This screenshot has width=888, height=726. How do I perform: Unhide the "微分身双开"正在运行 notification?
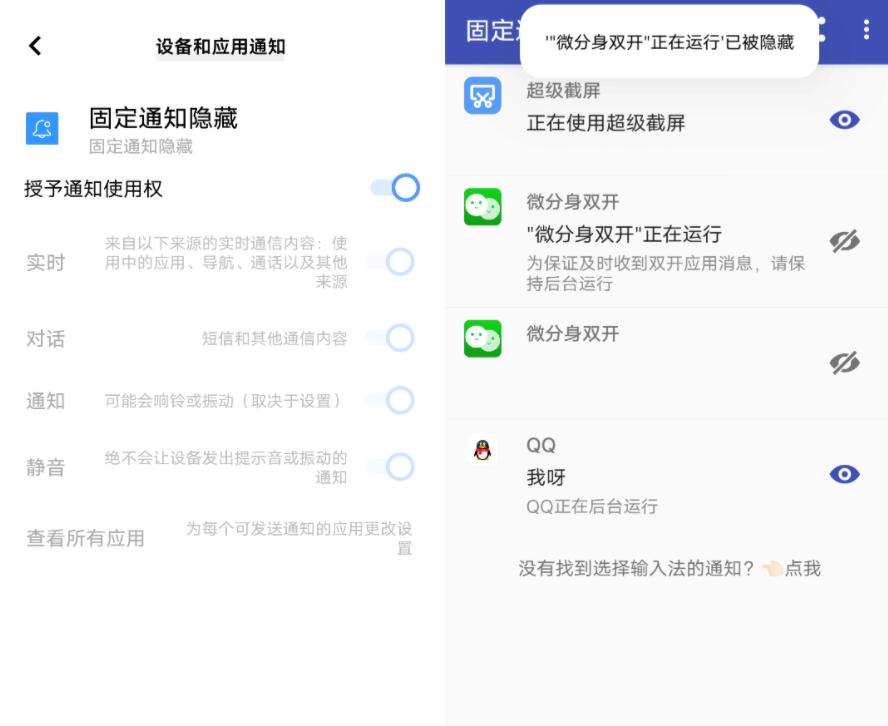(844, 241)
